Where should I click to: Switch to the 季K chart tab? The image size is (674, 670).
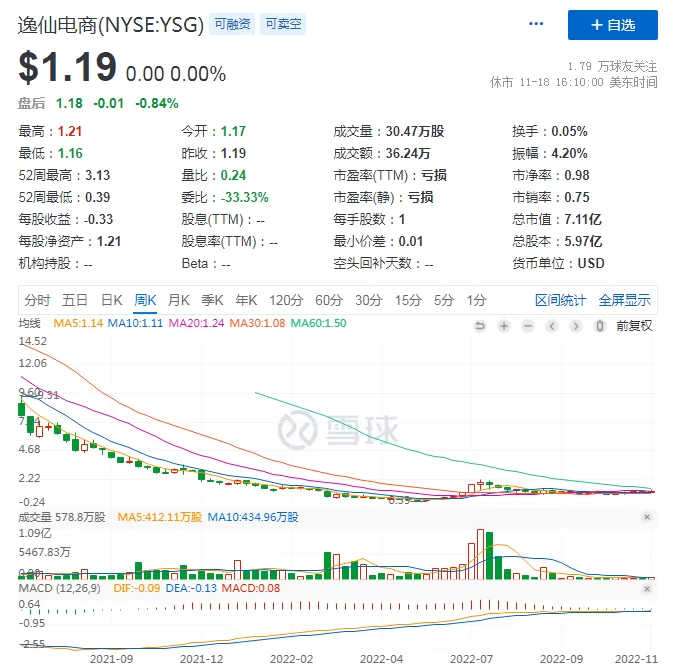[x=212, y=300]
